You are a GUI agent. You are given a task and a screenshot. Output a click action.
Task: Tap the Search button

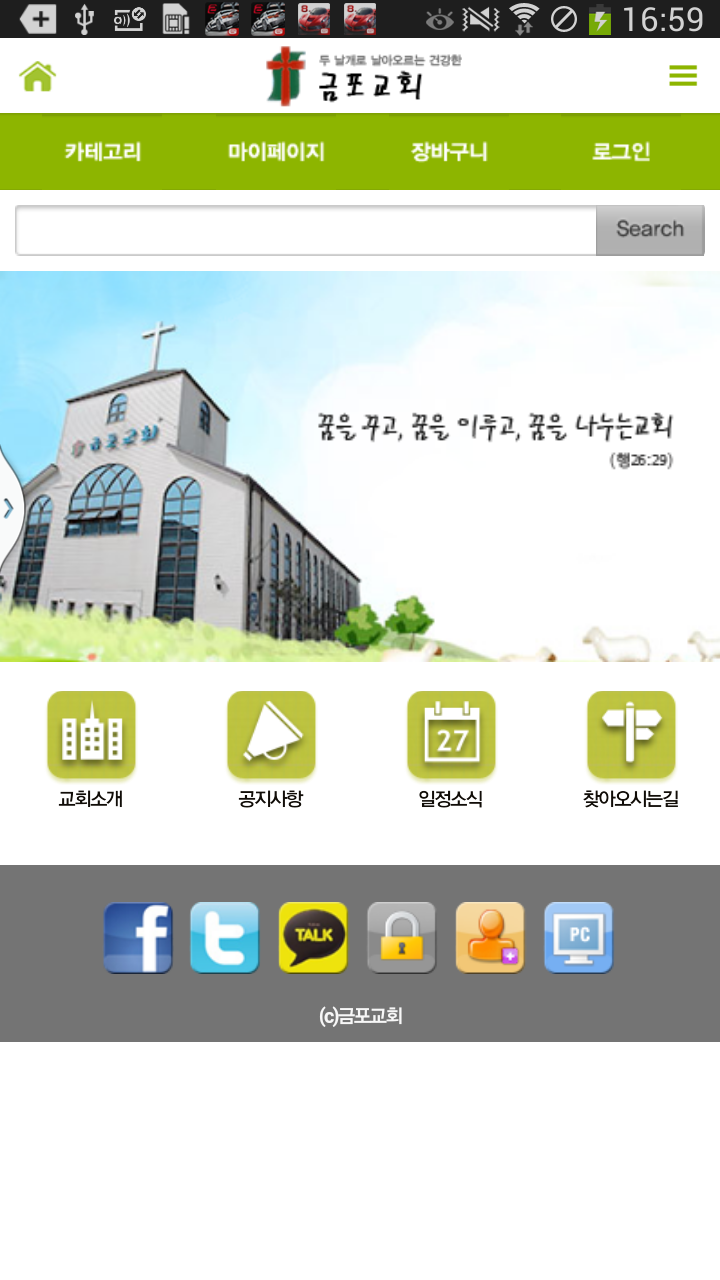tap(650, 231)
